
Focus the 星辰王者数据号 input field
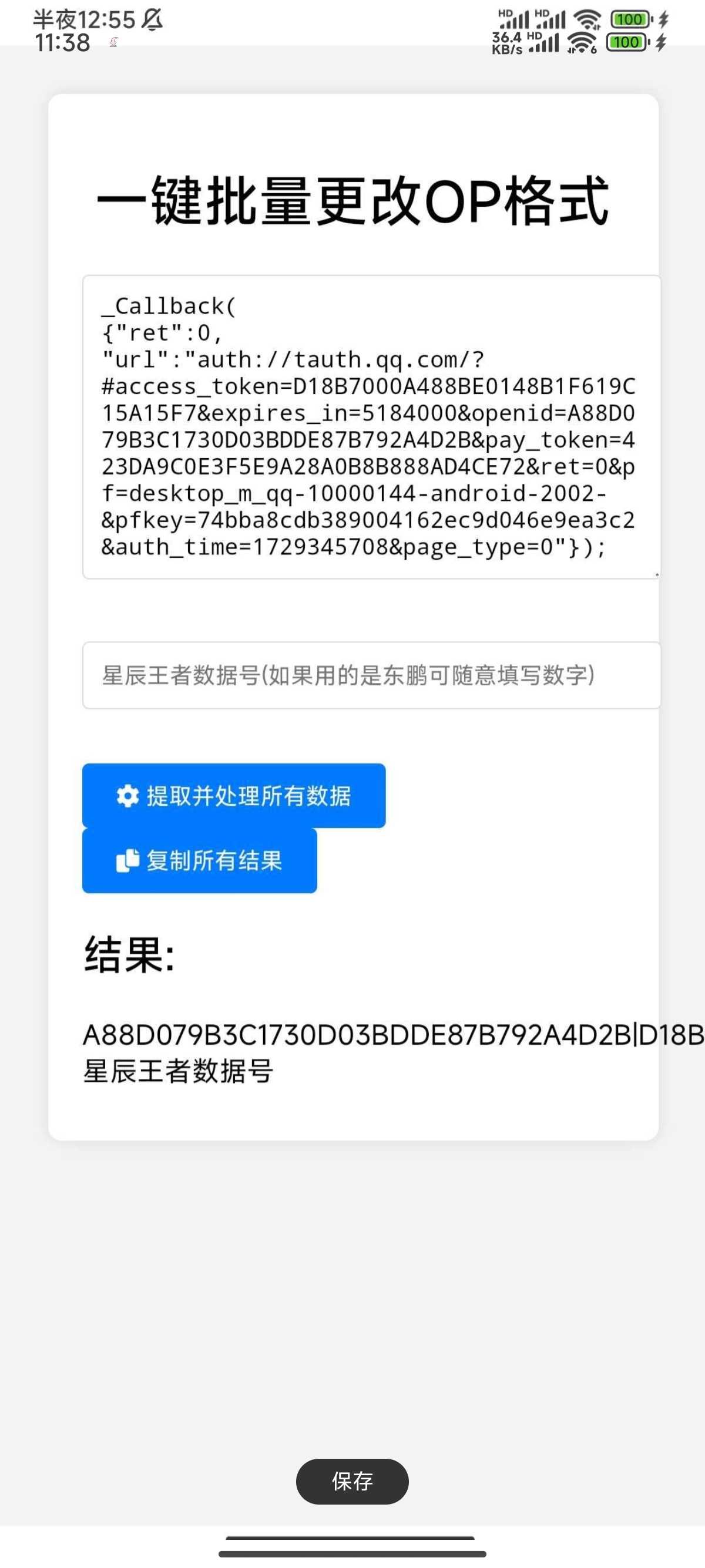pos(371,675)
